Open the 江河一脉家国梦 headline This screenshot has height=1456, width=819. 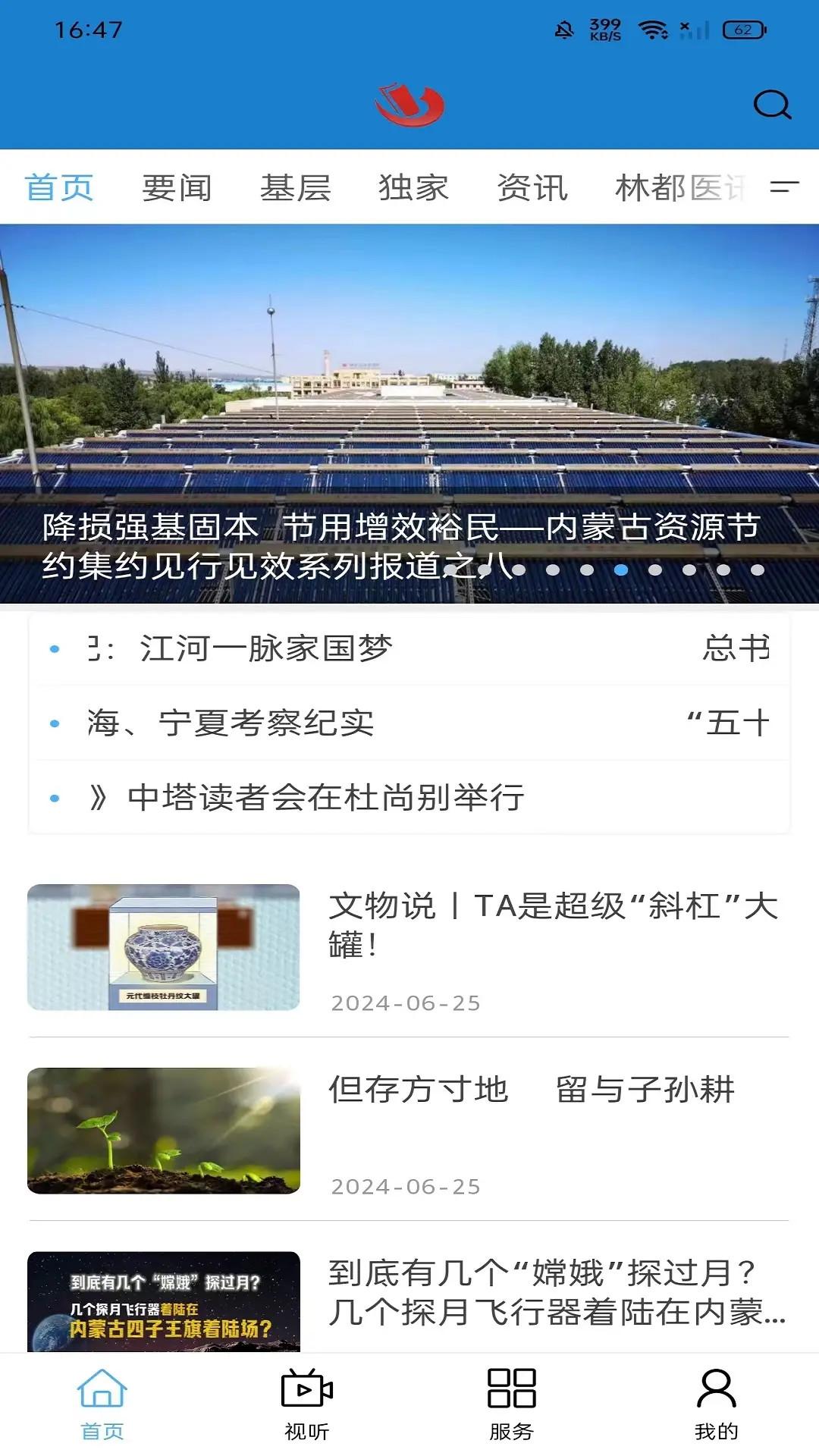click(x=265, y=649)
